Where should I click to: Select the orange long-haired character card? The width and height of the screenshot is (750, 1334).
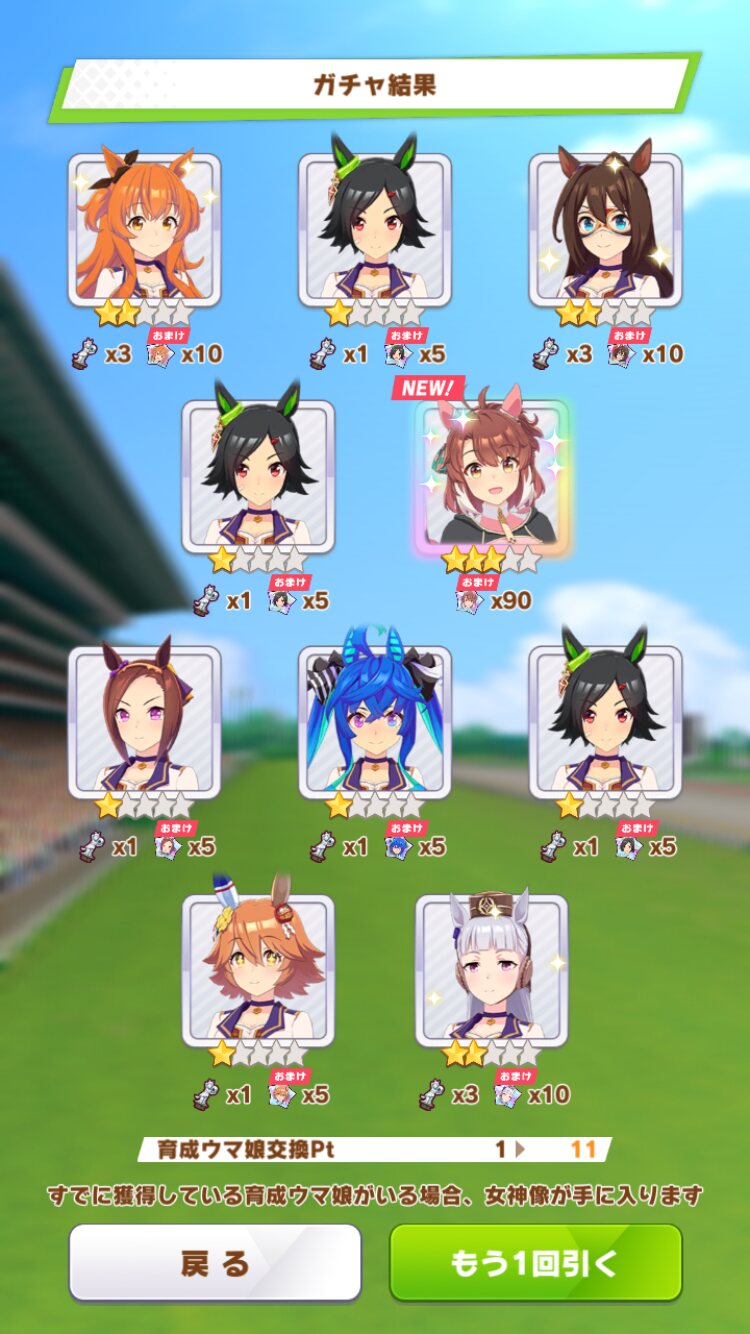click(144, 230)
